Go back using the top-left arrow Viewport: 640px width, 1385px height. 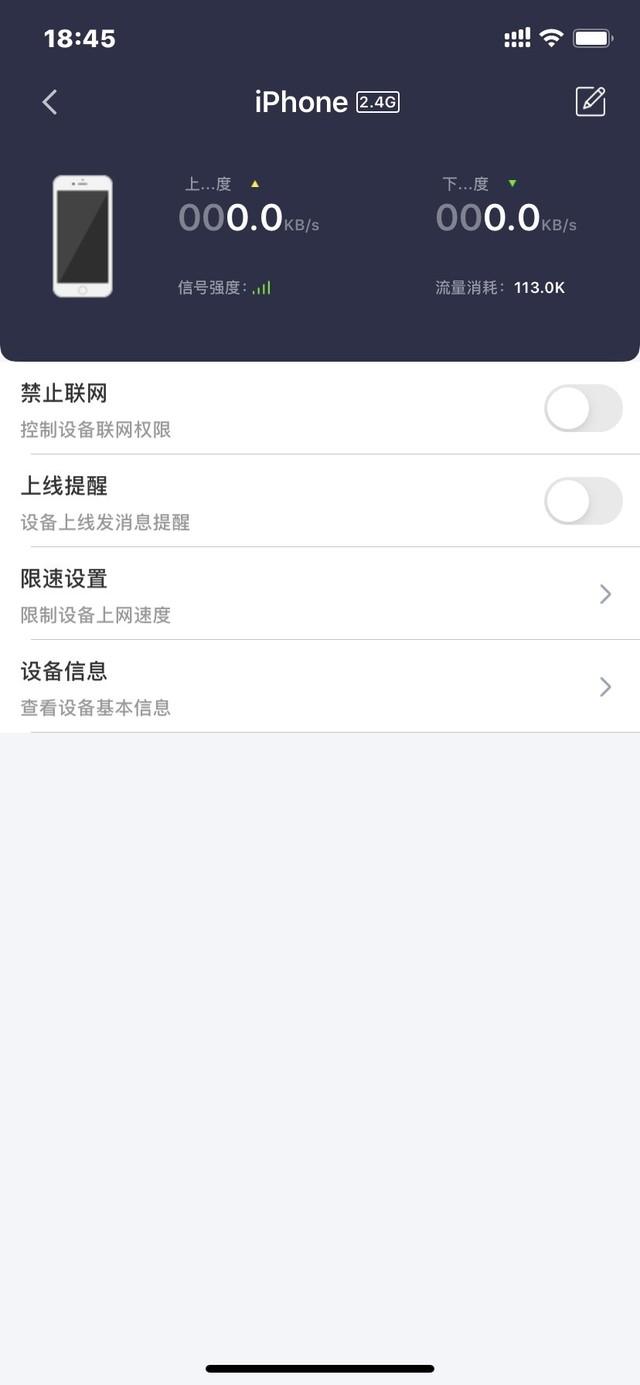50,102
